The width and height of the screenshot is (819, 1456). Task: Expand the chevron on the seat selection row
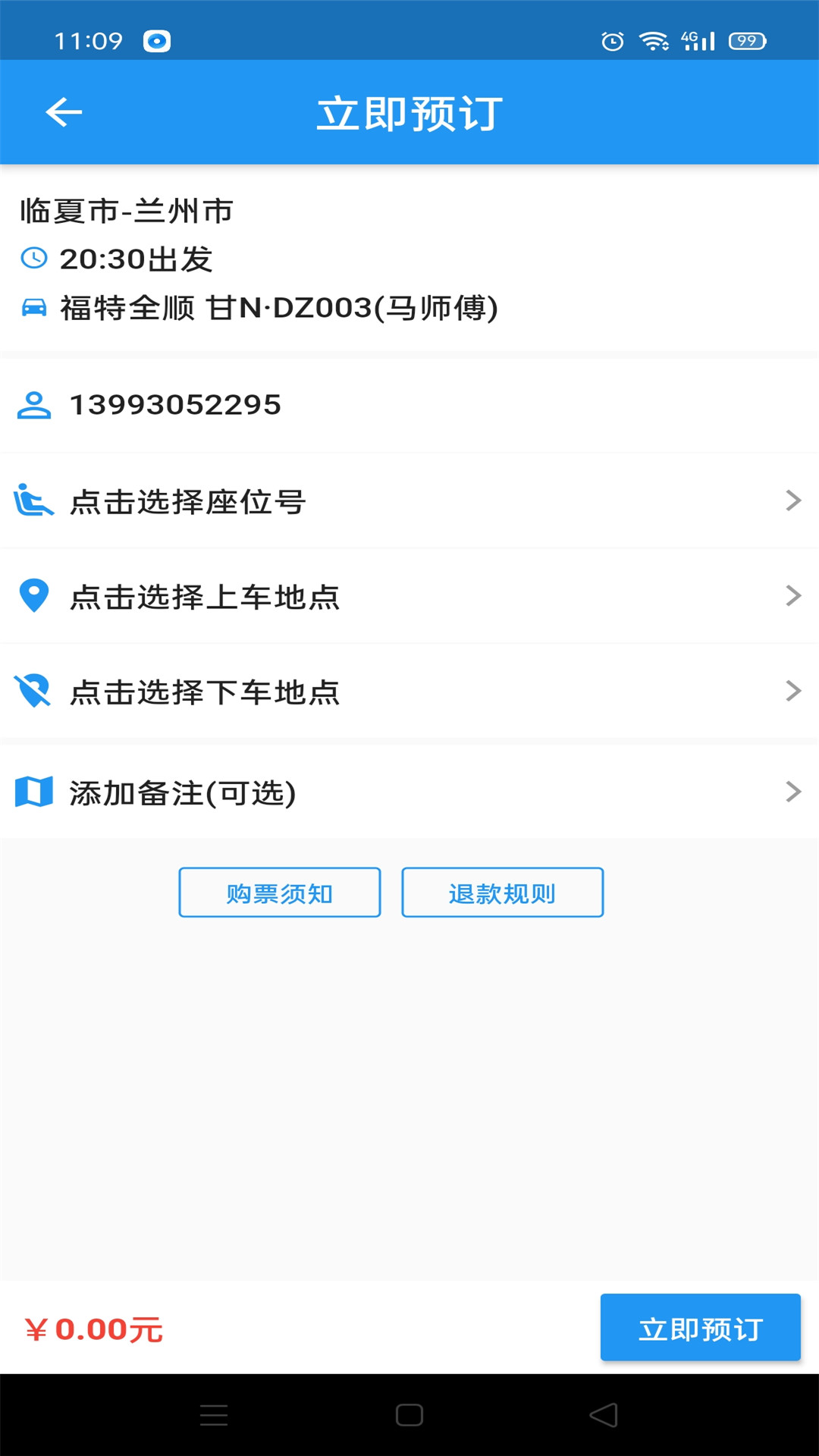(793, 500)
